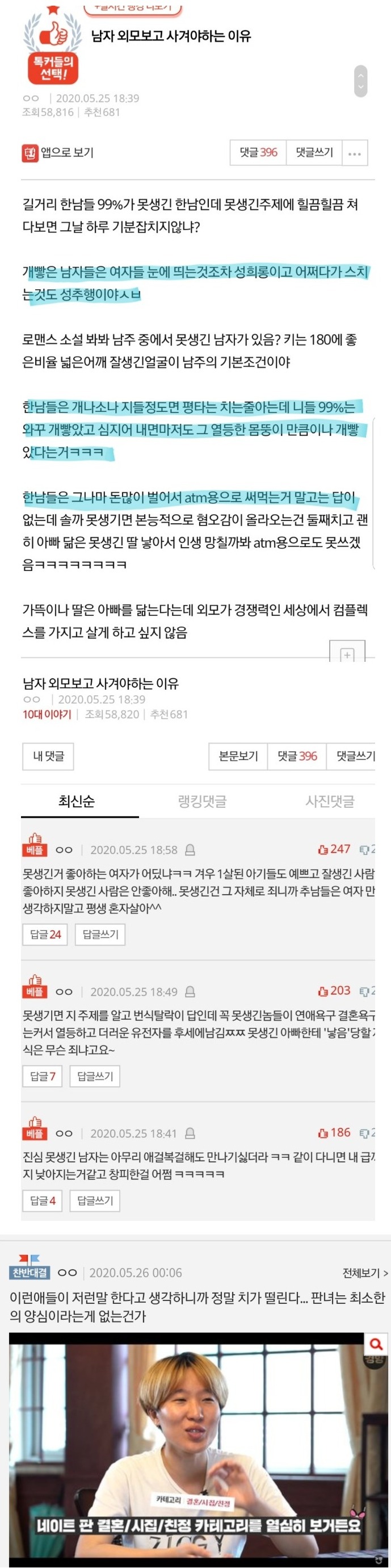Open the 7 replies under the 18:49 comment
391x1568 pixels.
pyautogui.click(x=43, y=1076)
